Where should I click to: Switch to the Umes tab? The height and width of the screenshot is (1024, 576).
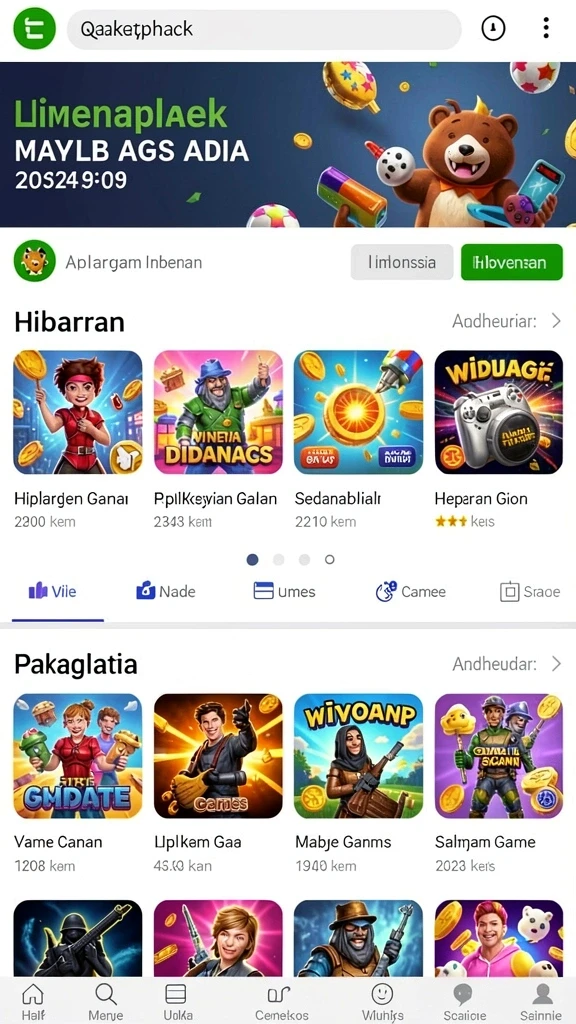point(284,592)
